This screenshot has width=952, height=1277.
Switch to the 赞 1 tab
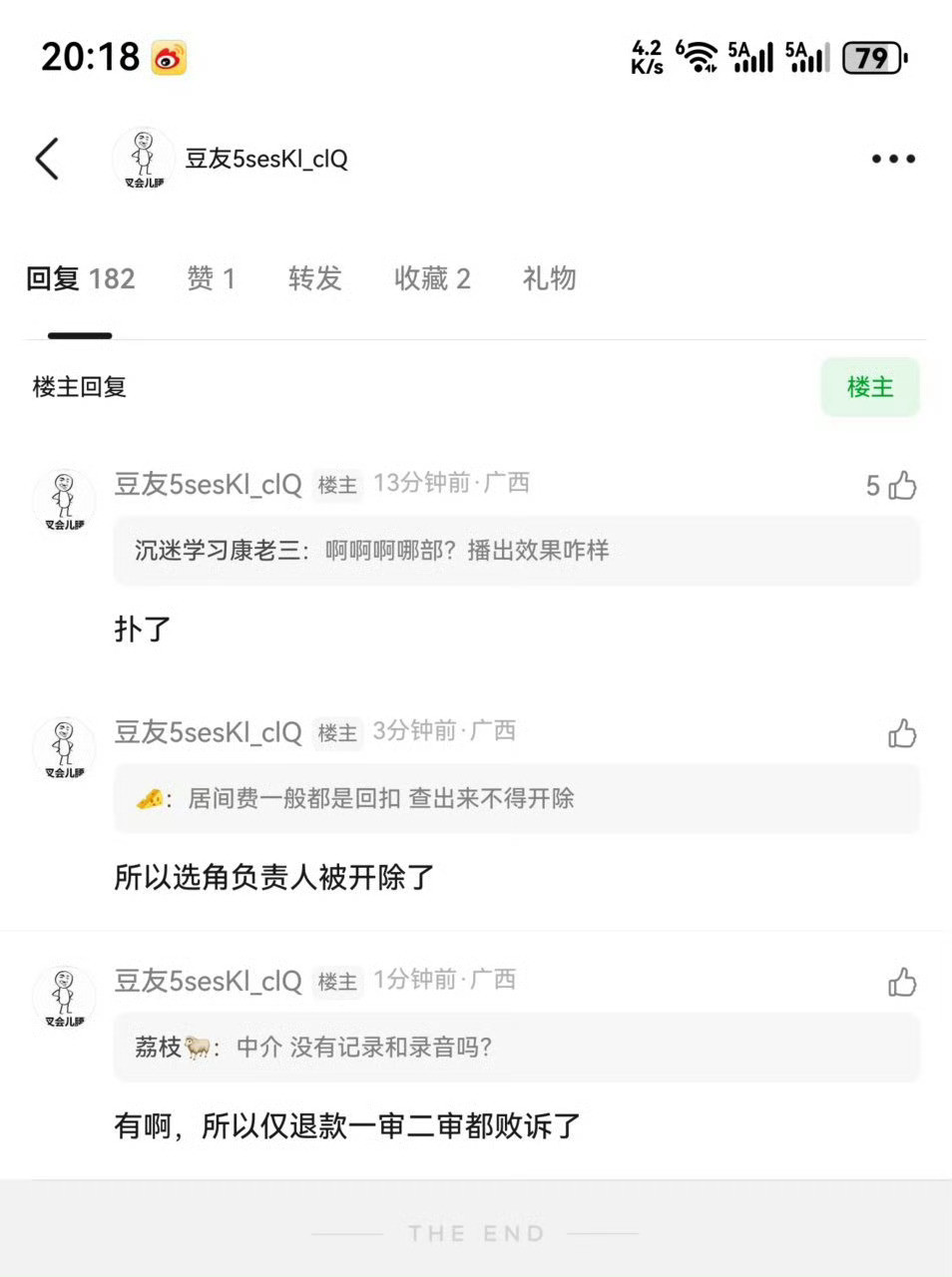point(210,278)
